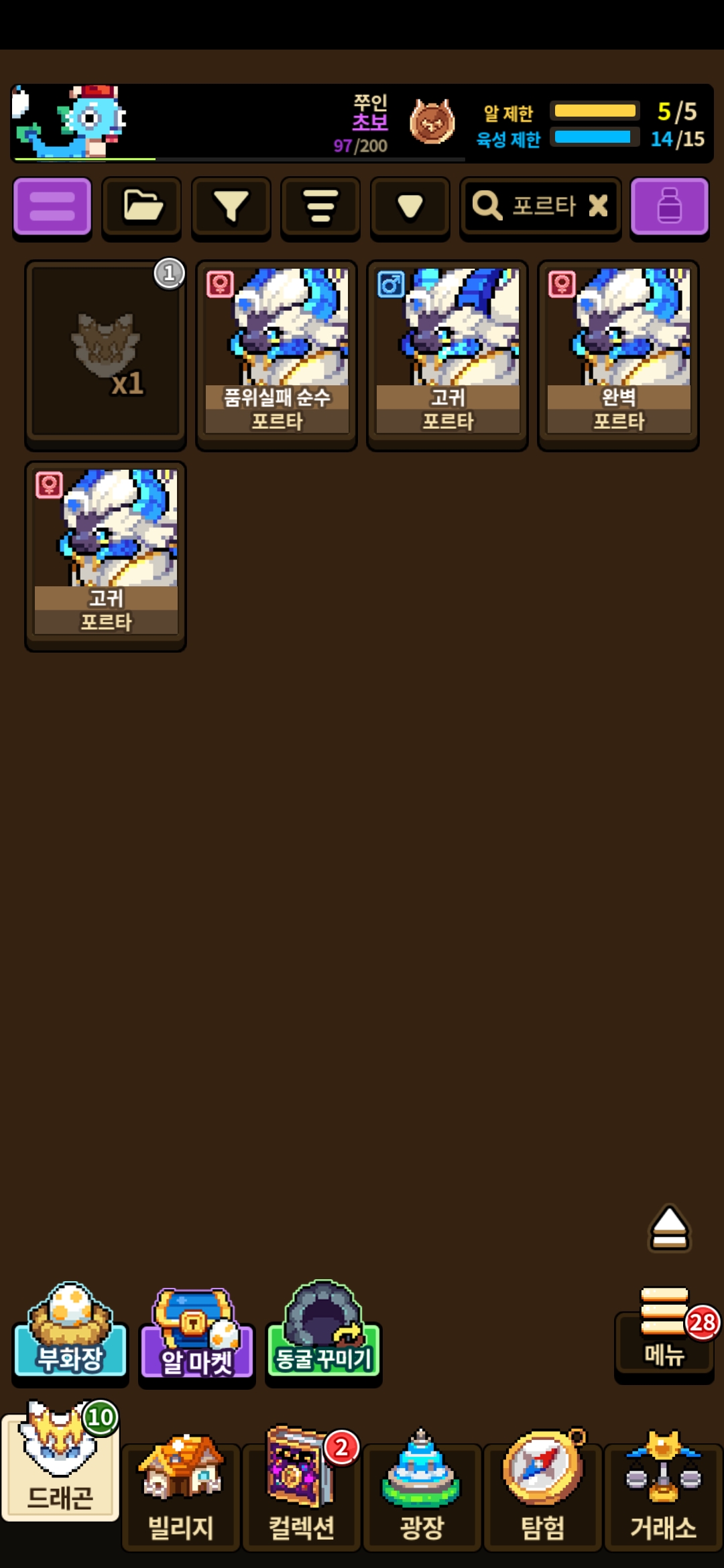The height and width of the screenshot is (1568, 724).
Task: Open the x1 empty dragon slot
Action: [105, 354]
